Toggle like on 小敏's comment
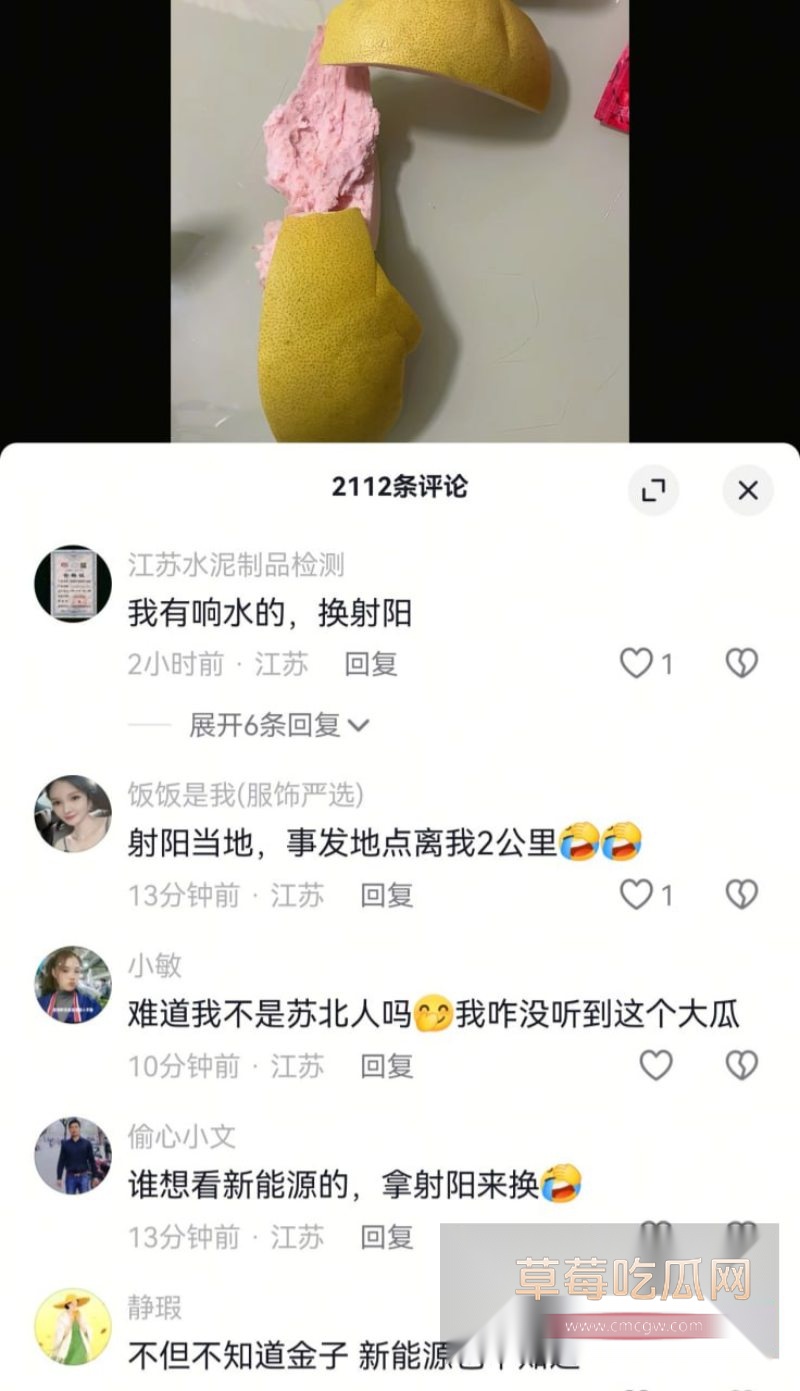The image size is (800, 1391). 655,1066
